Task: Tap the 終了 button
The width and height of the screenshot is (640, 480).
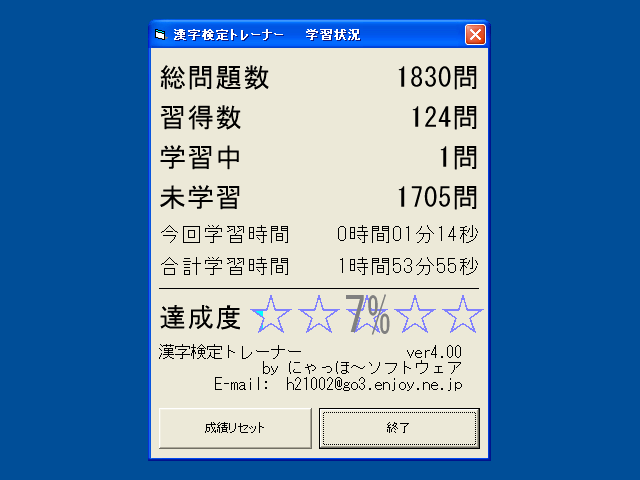Action: (x=399, y=428)
